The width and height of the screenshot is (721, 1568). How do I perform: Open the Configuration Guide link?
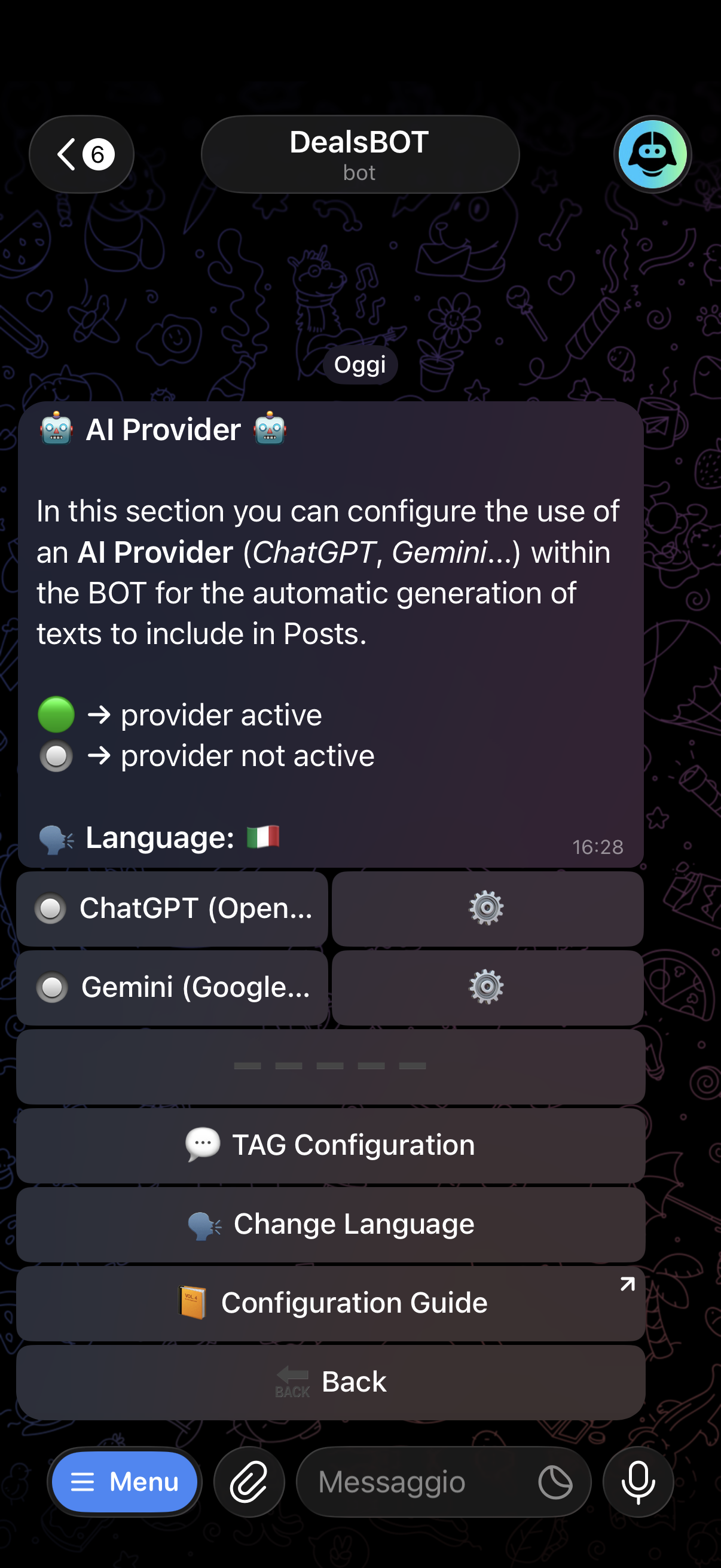tap(331, 1303)
